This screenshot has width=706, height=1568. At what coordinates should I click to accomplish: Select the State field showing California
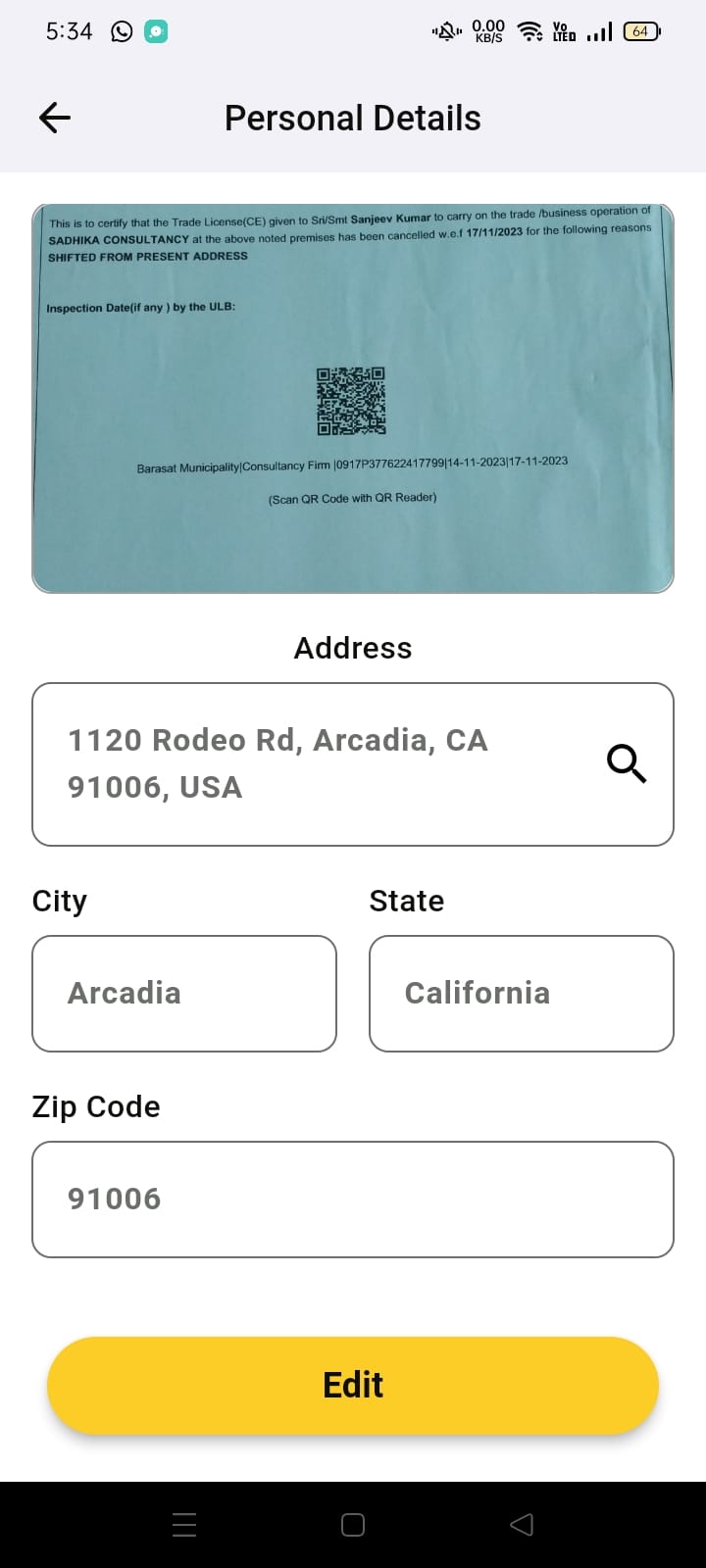pos(521,993)
